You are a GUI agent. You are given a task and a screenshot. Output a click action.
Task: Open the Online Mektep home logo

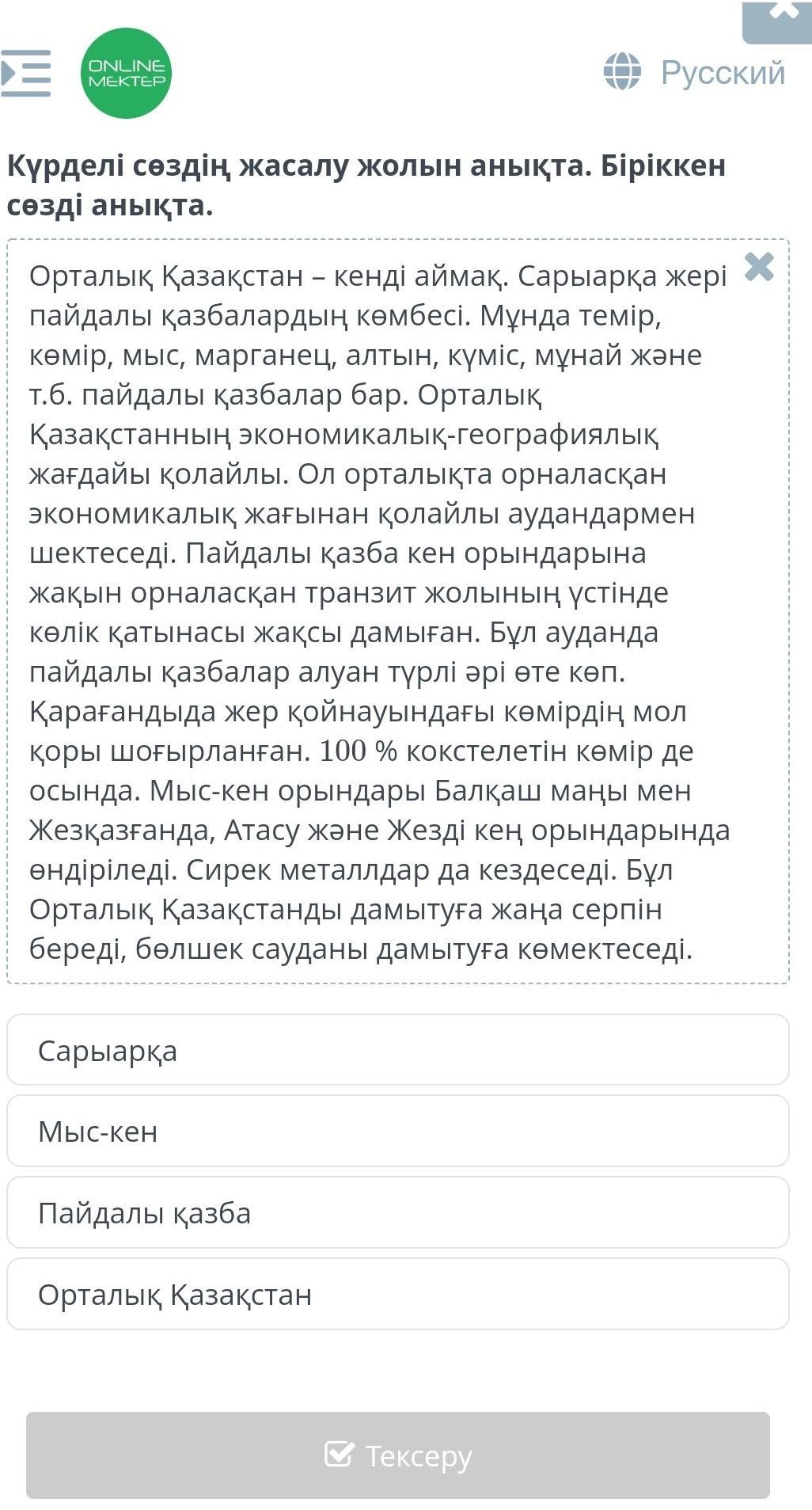point(126,73)
